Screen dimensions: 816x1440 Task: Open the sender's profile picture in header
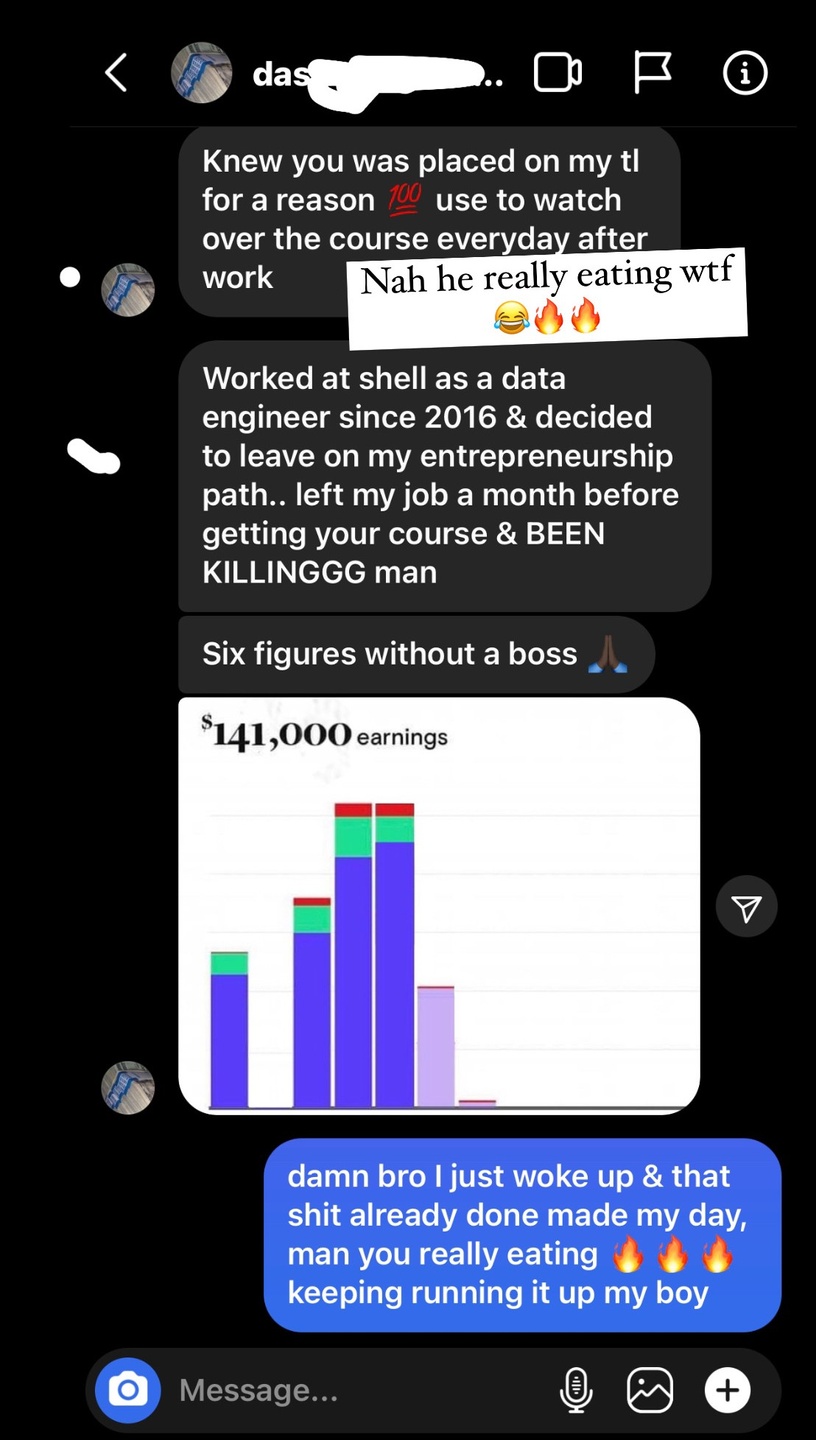(x=202, y=73)
